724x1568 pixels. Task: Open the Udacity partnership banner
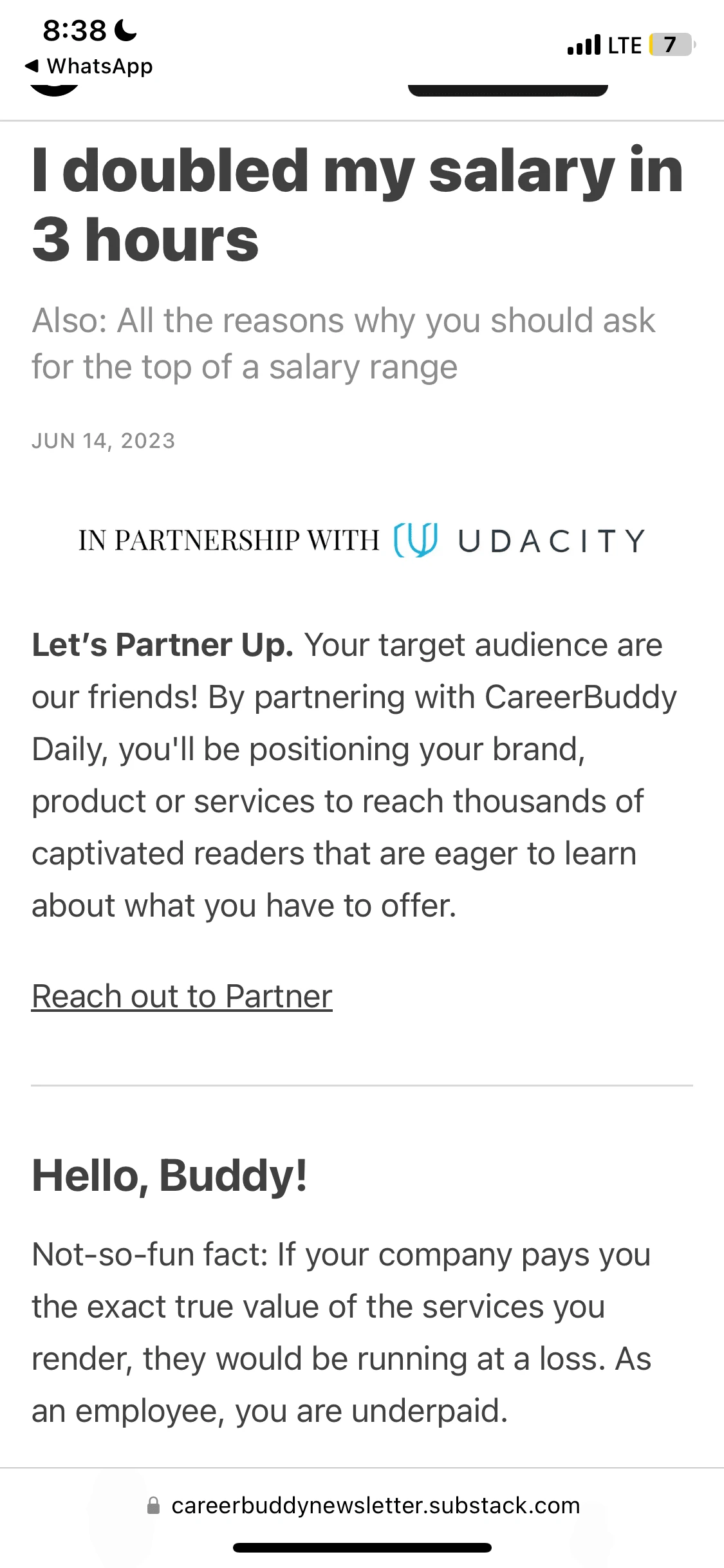click(x=362, y=541)
